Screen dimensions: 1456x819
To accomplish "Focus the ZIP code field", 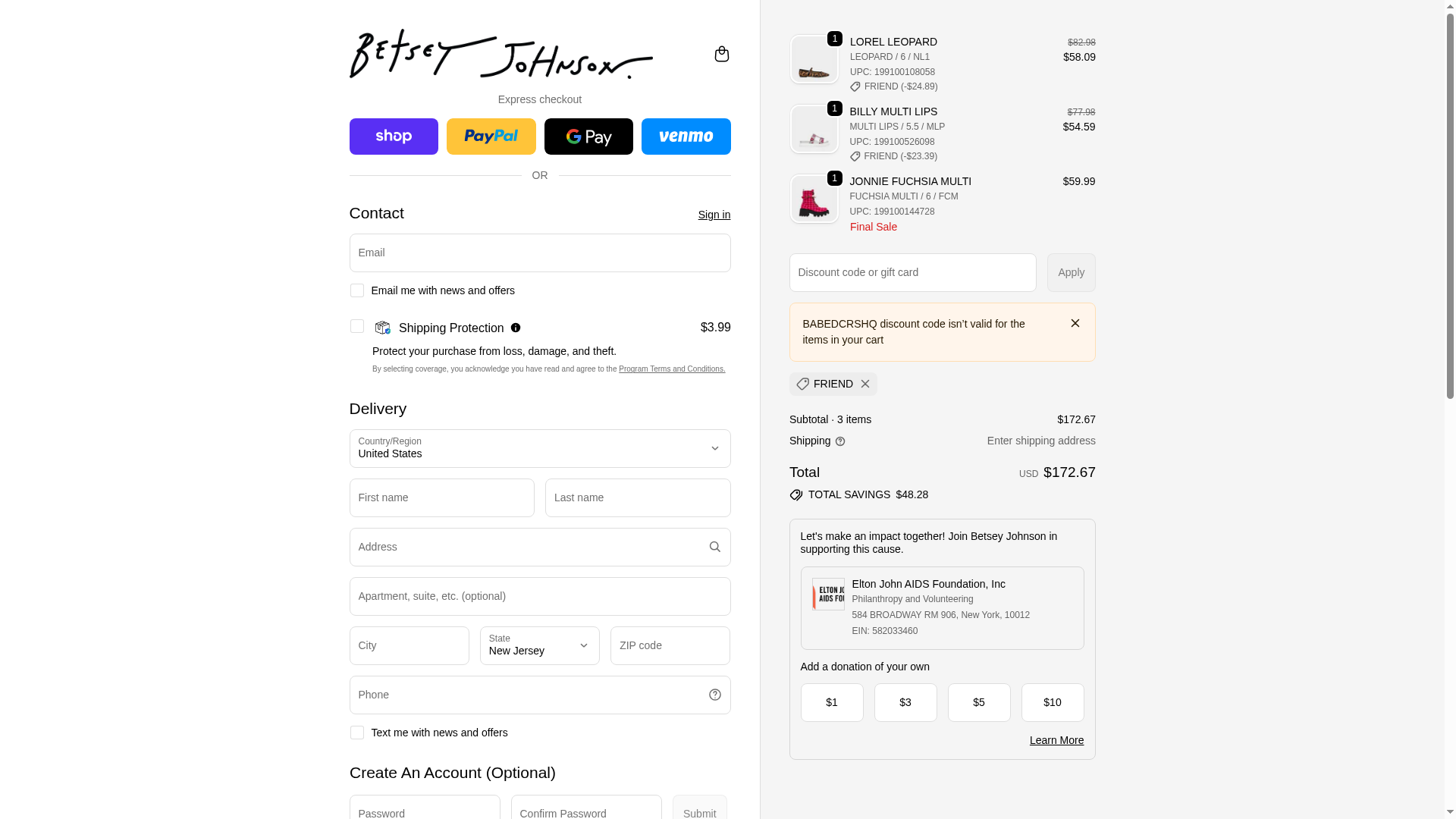I will [x=670, y=645].
